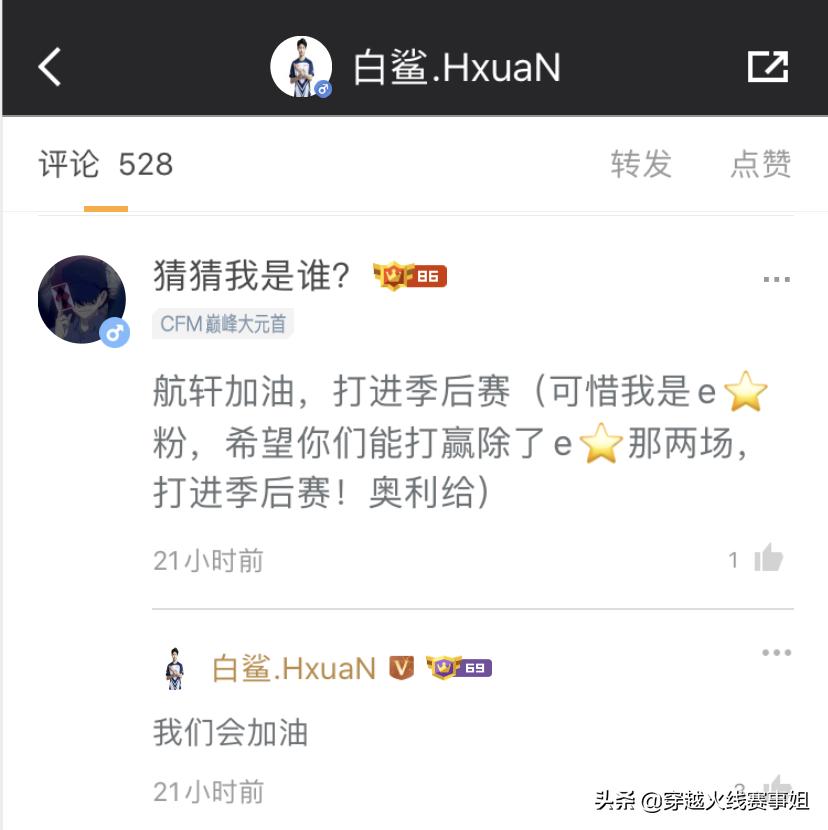Tap 白鲨.HxuaN's profile avatar in header
This screenshot has width=828, height=830.
pyautogui.click(x=302, y=67)
